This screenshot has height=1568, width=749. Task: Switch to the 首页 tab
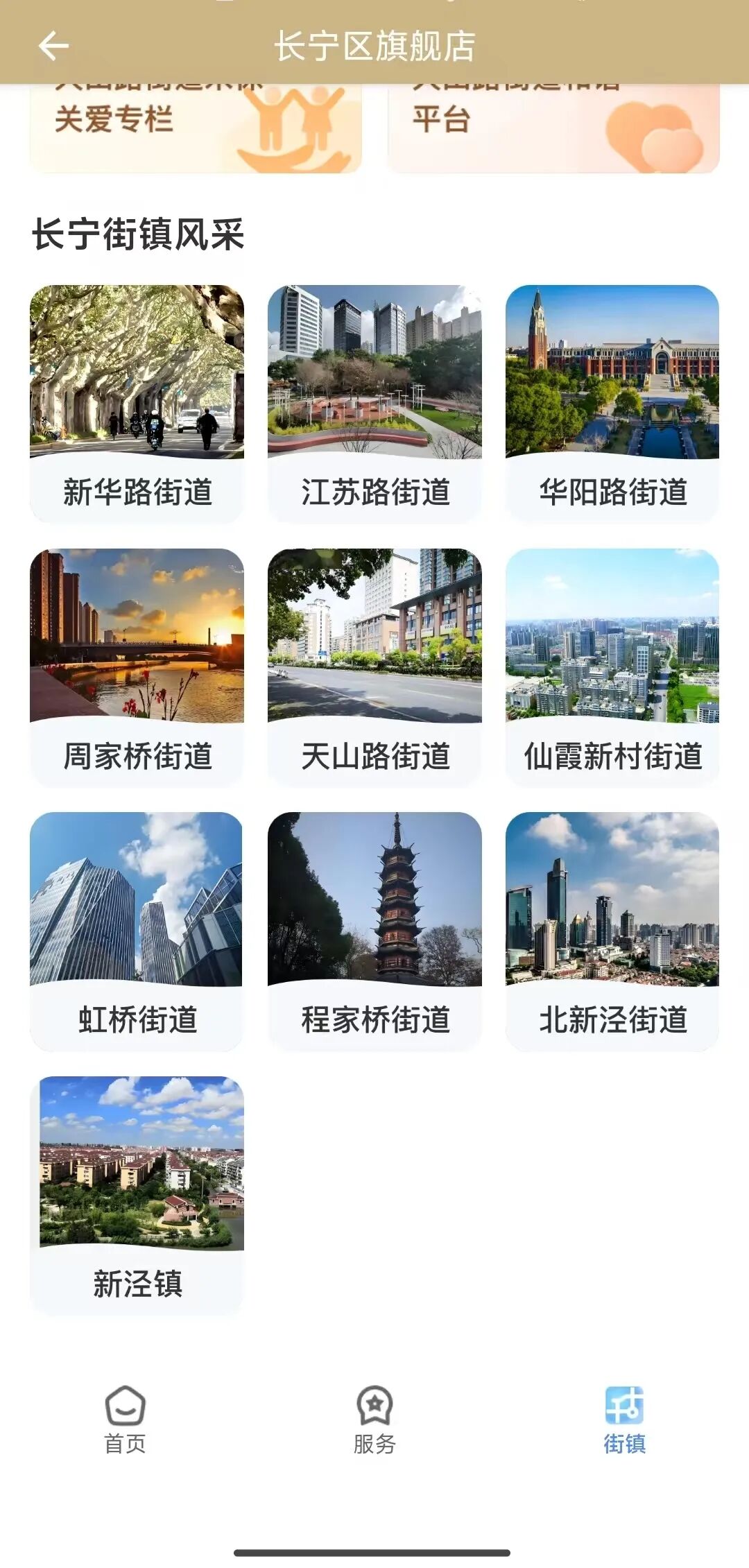coord(125,1420)
